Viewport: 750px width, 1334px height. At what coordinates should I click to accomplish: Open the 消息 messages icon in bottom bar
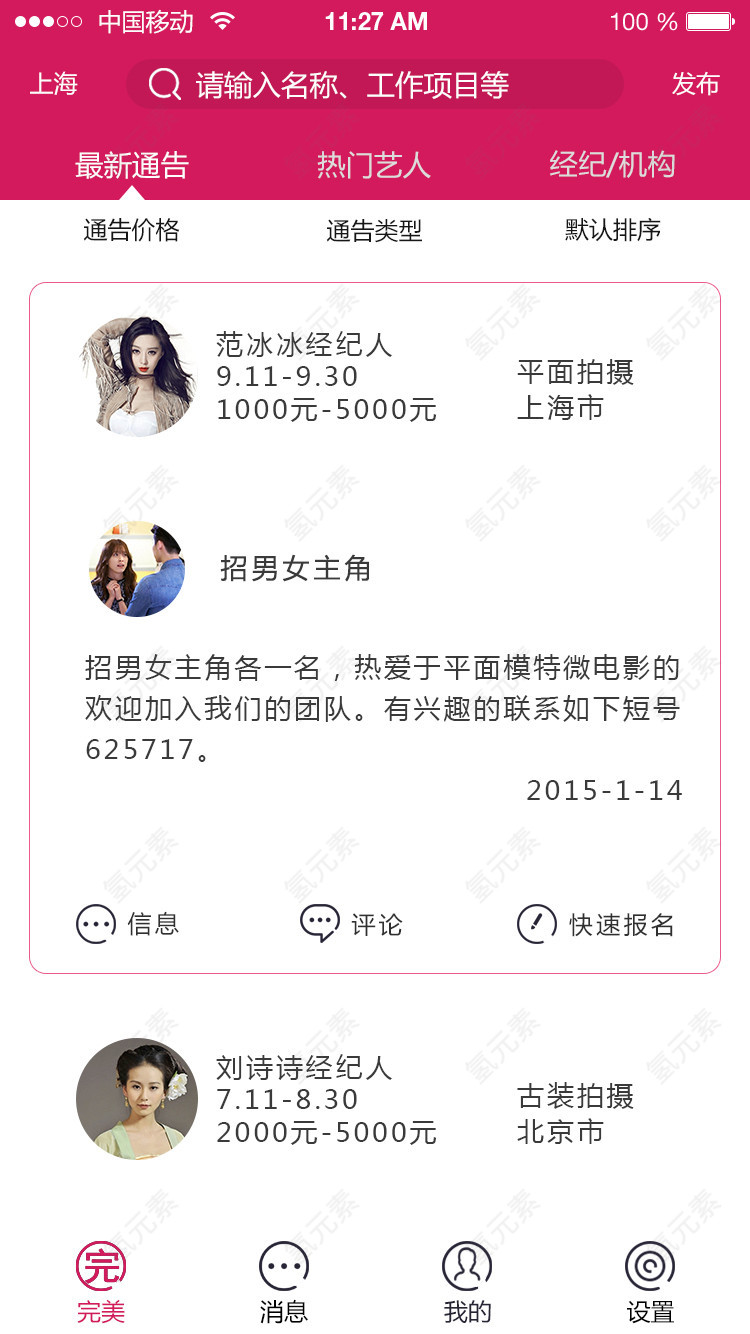point(283,1265)
